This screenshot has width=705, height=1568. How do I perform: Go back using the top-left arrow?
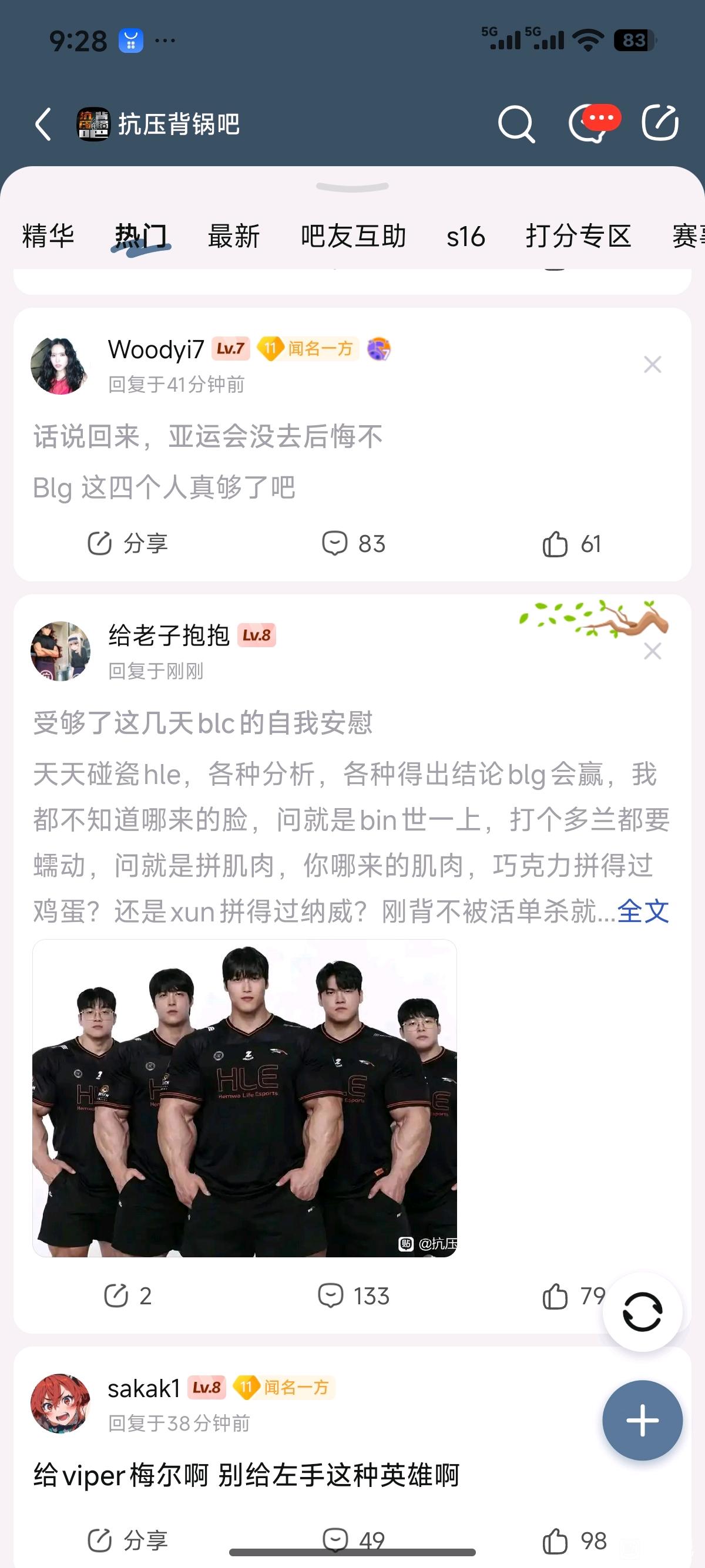(x=43, y=125)
